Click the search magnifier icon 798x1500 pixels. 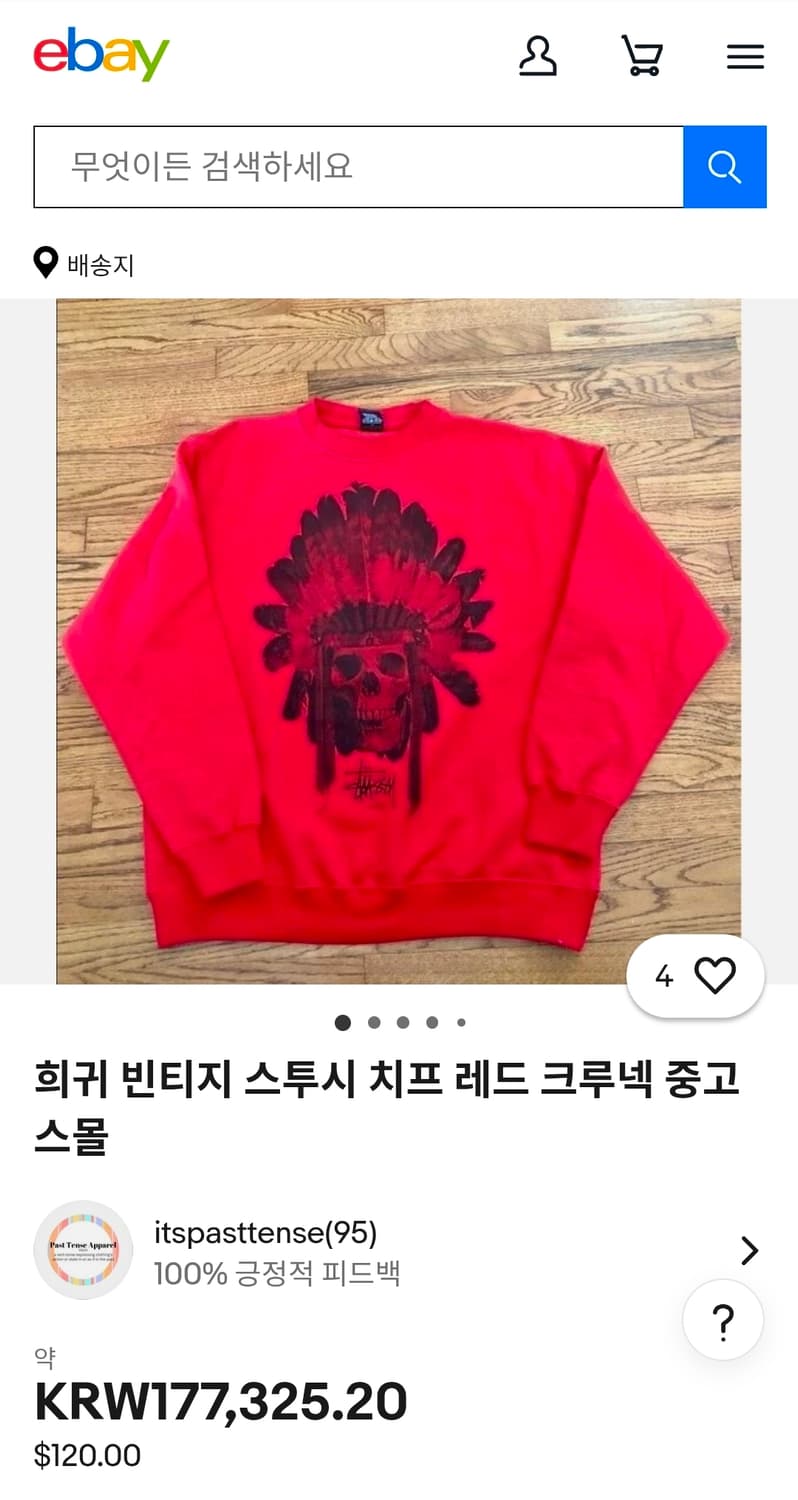[x=724, y=166]
